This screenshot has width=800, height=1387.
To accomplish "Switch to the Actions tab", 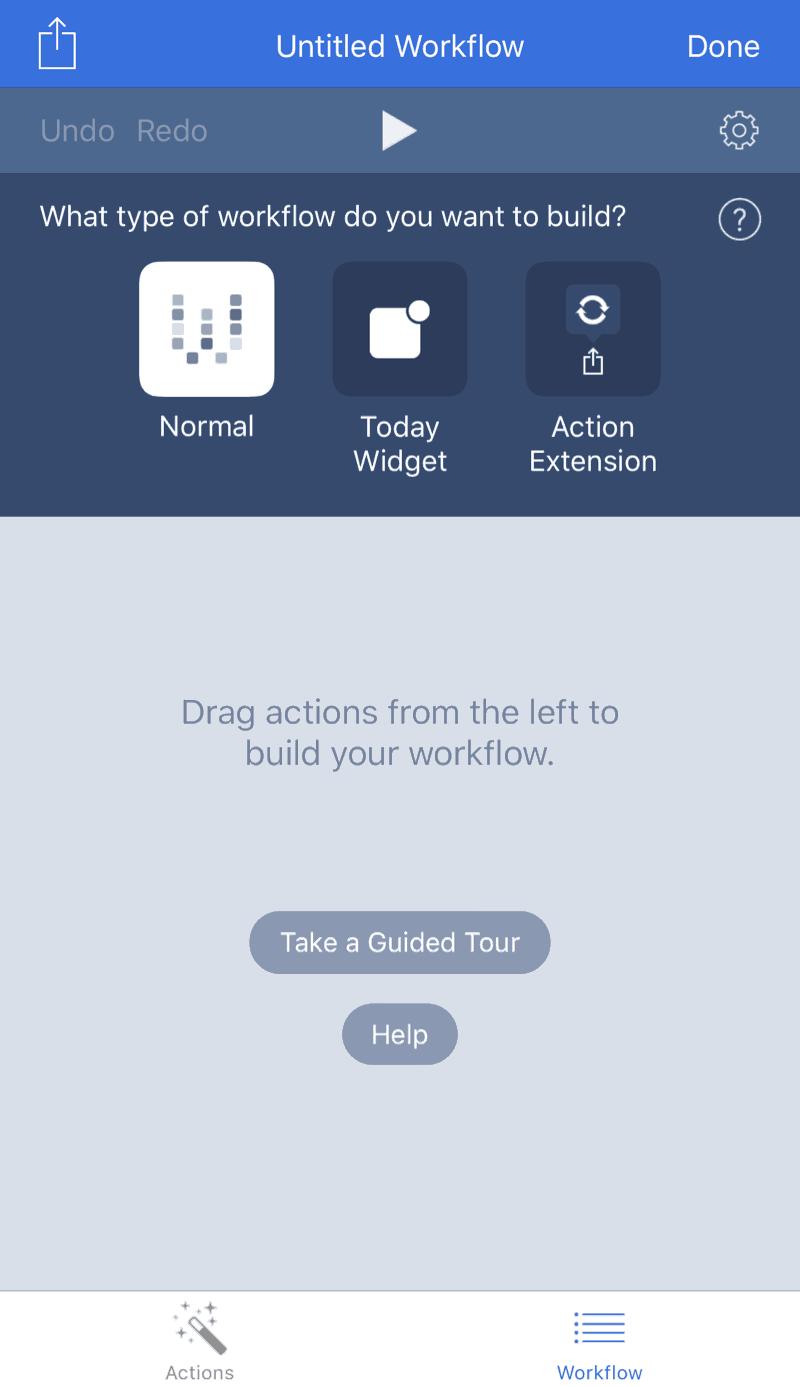I will point(199,1340).
